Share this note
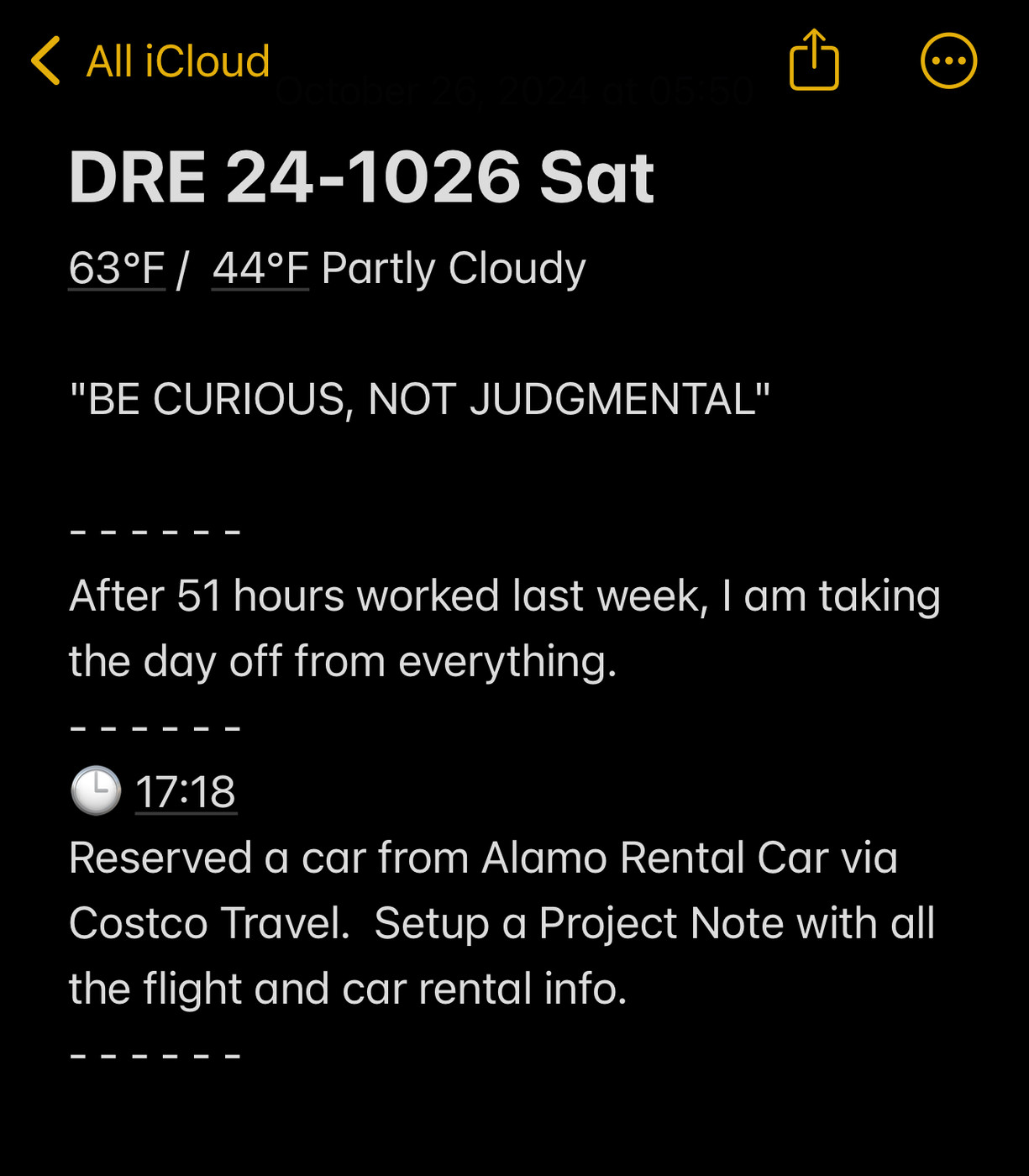The width and height of the screenshot is (1029, 1176). click(x=814, y=60)
